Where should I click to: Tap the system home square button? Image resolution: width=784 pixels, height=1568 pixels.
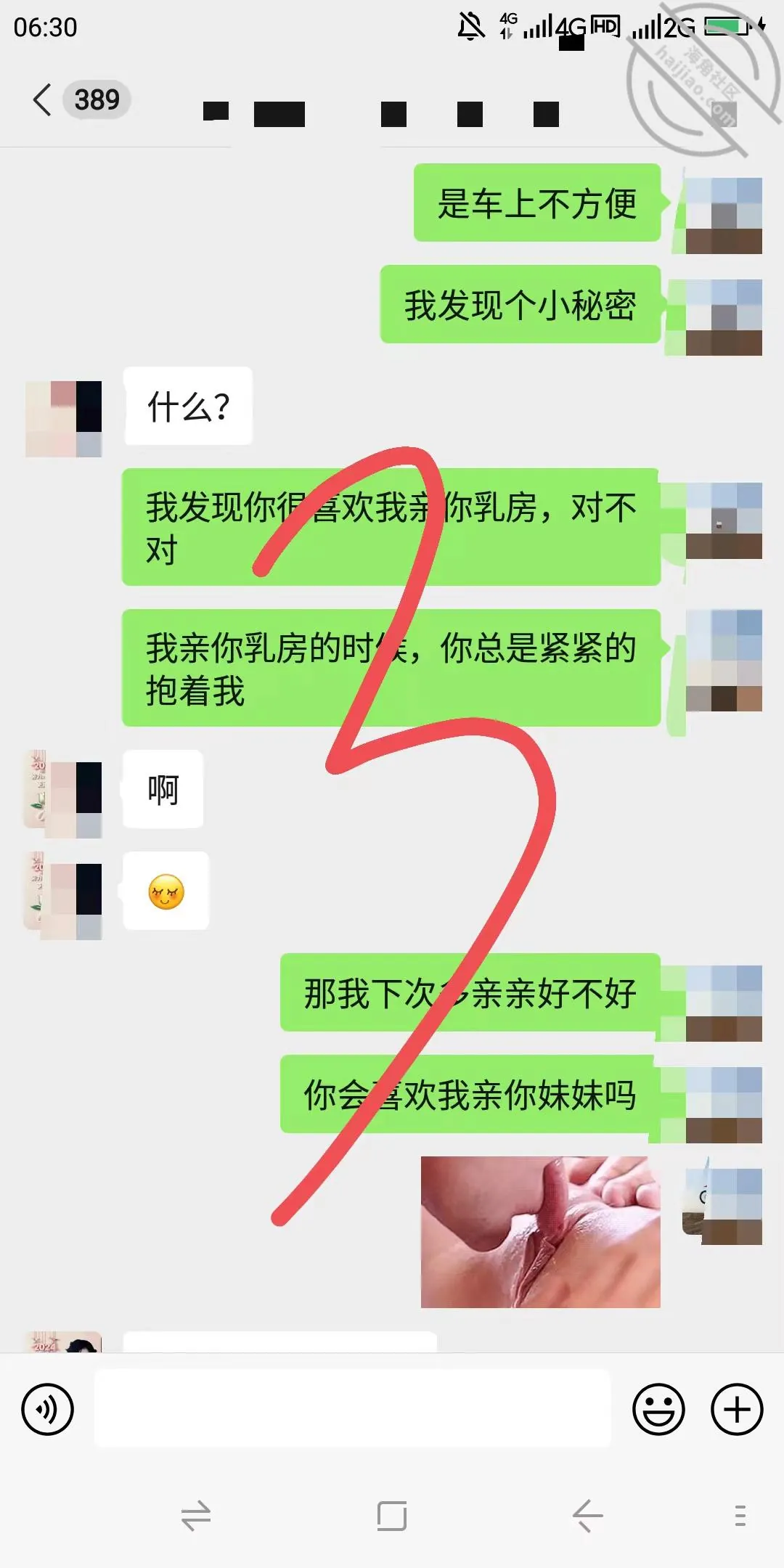pos(392,1516)
